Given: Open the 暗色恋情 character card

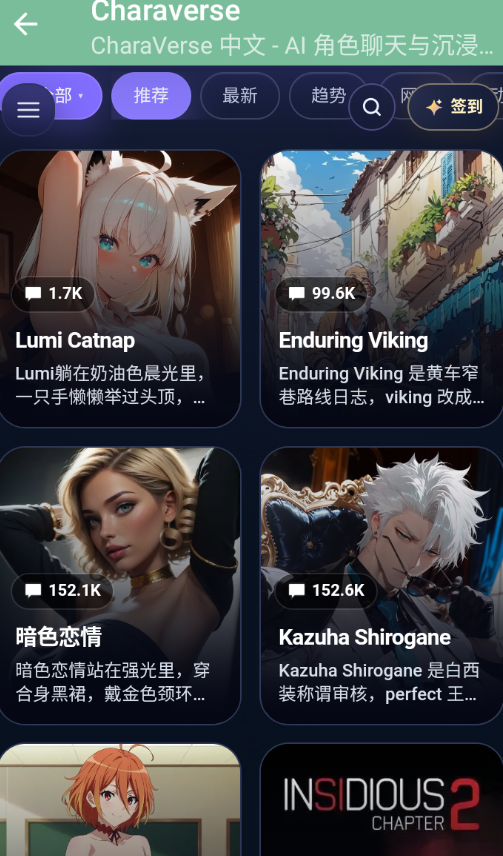Looking at the screenshot, I should [x=120, y=585].
